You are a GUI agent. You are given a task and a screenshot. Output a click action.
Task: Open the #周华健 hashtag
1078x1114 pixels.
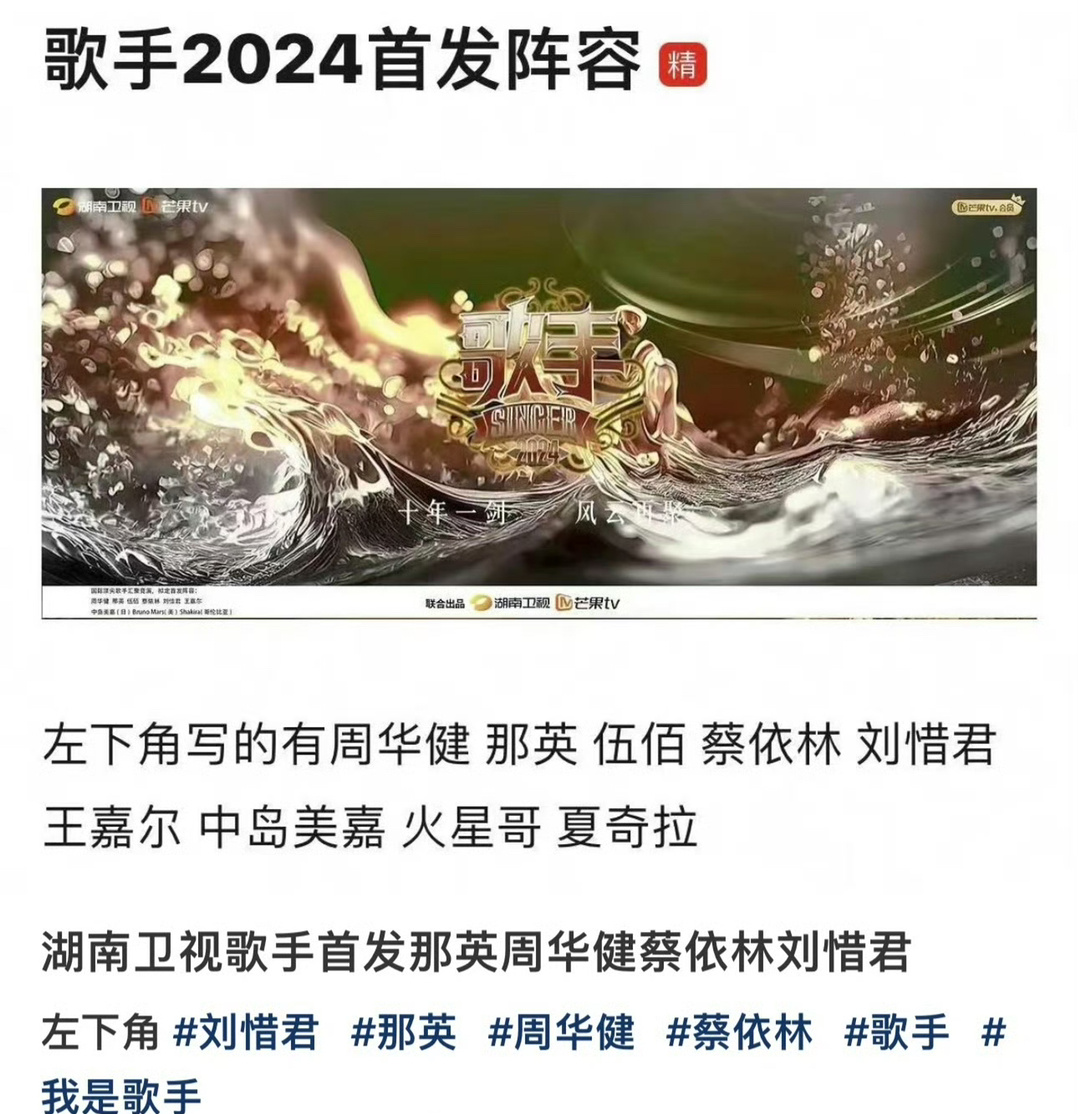(561, 1033)
